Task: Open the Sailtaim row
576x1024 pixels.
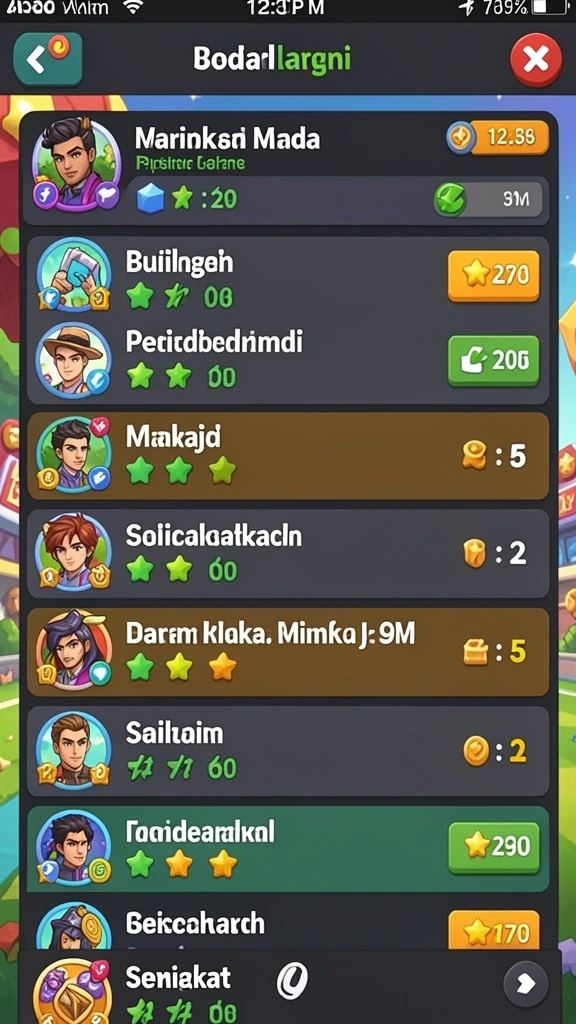Action: point(288,750)
